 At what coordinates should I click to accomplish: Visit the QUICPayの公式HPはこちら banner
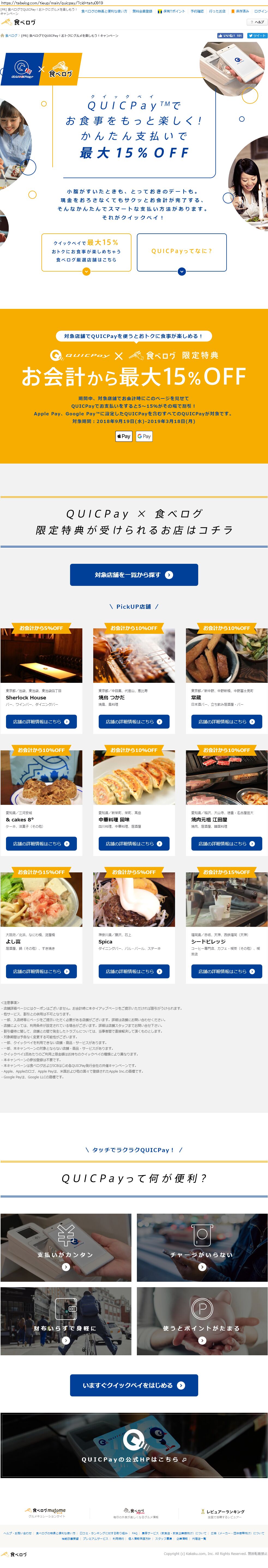click(x=134, y=1446)
